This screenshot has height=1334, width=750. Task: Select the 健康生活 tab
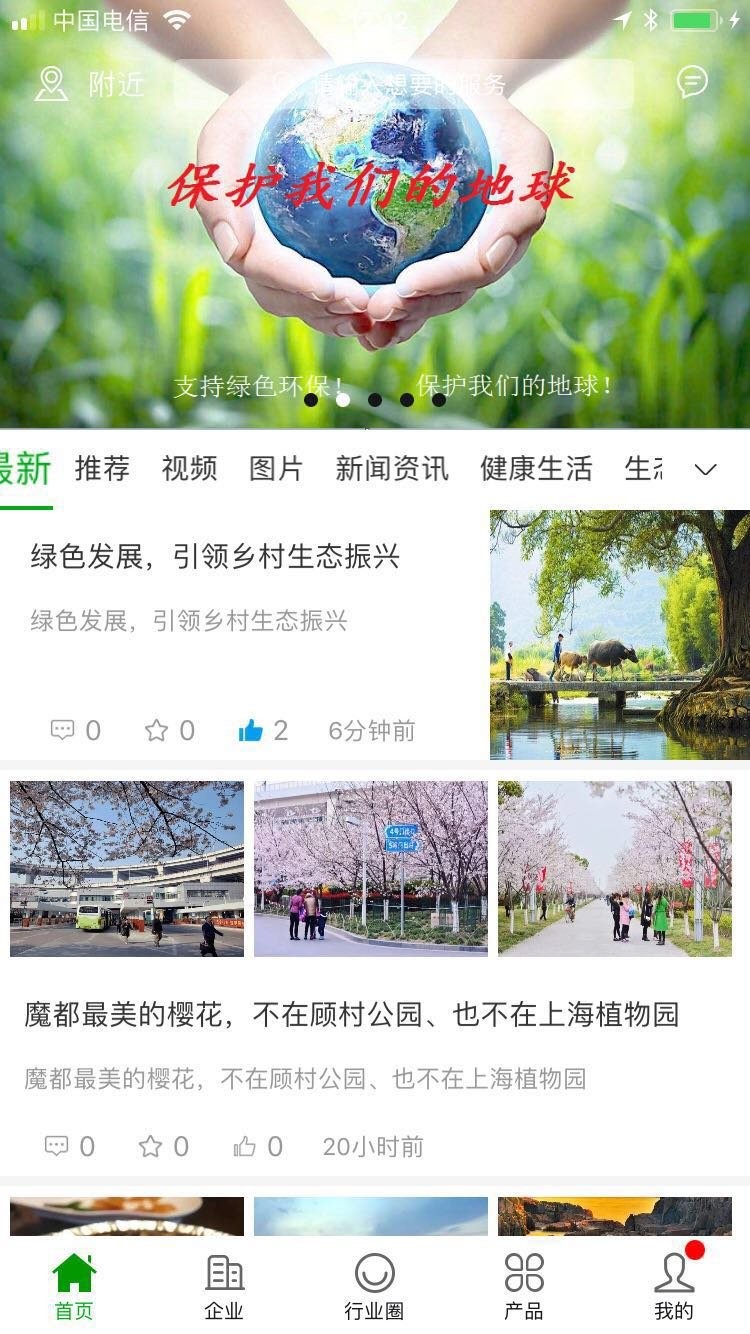tap(536, 468)
